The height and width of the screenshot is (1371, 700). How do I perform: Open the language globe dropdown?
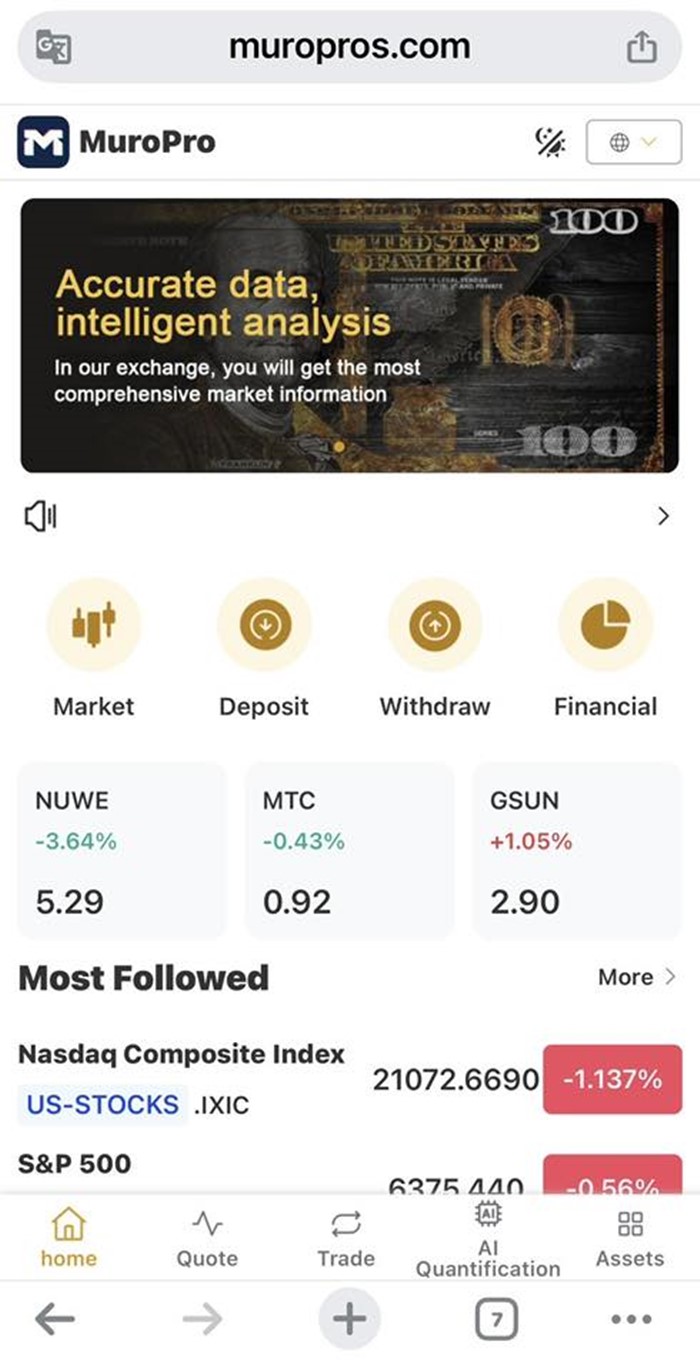(x=633, y=143)
